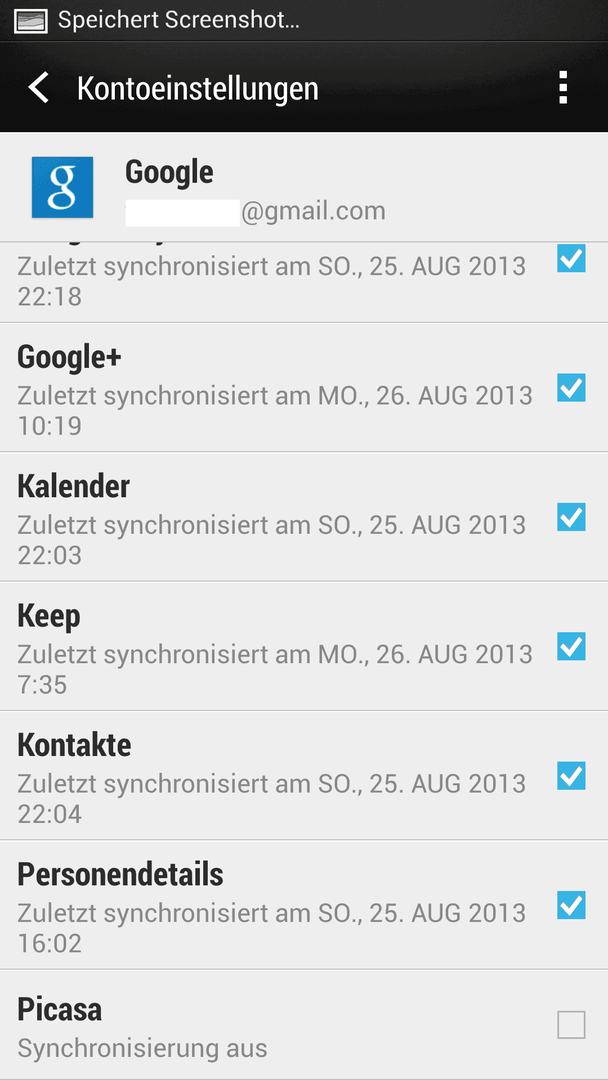Toggle the Keep sync checkbox
This screenshot has height=1080, width=608.
[572, 647]
